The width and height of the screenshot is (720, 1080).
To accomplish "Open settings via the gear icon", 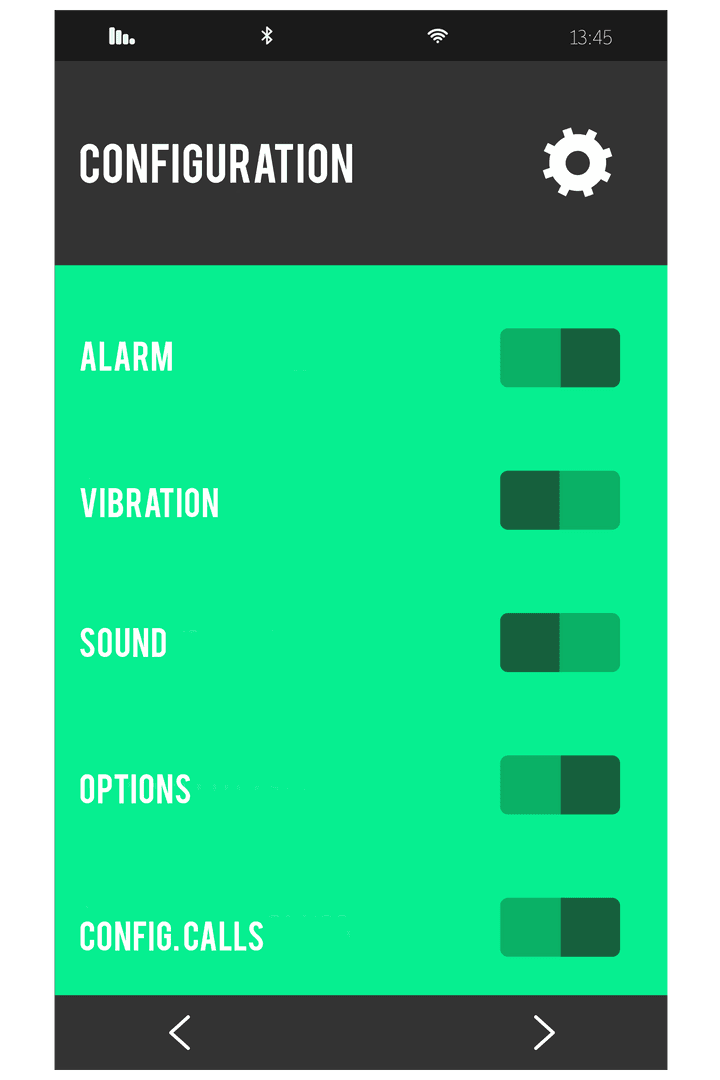I will (x=576, y=164).
